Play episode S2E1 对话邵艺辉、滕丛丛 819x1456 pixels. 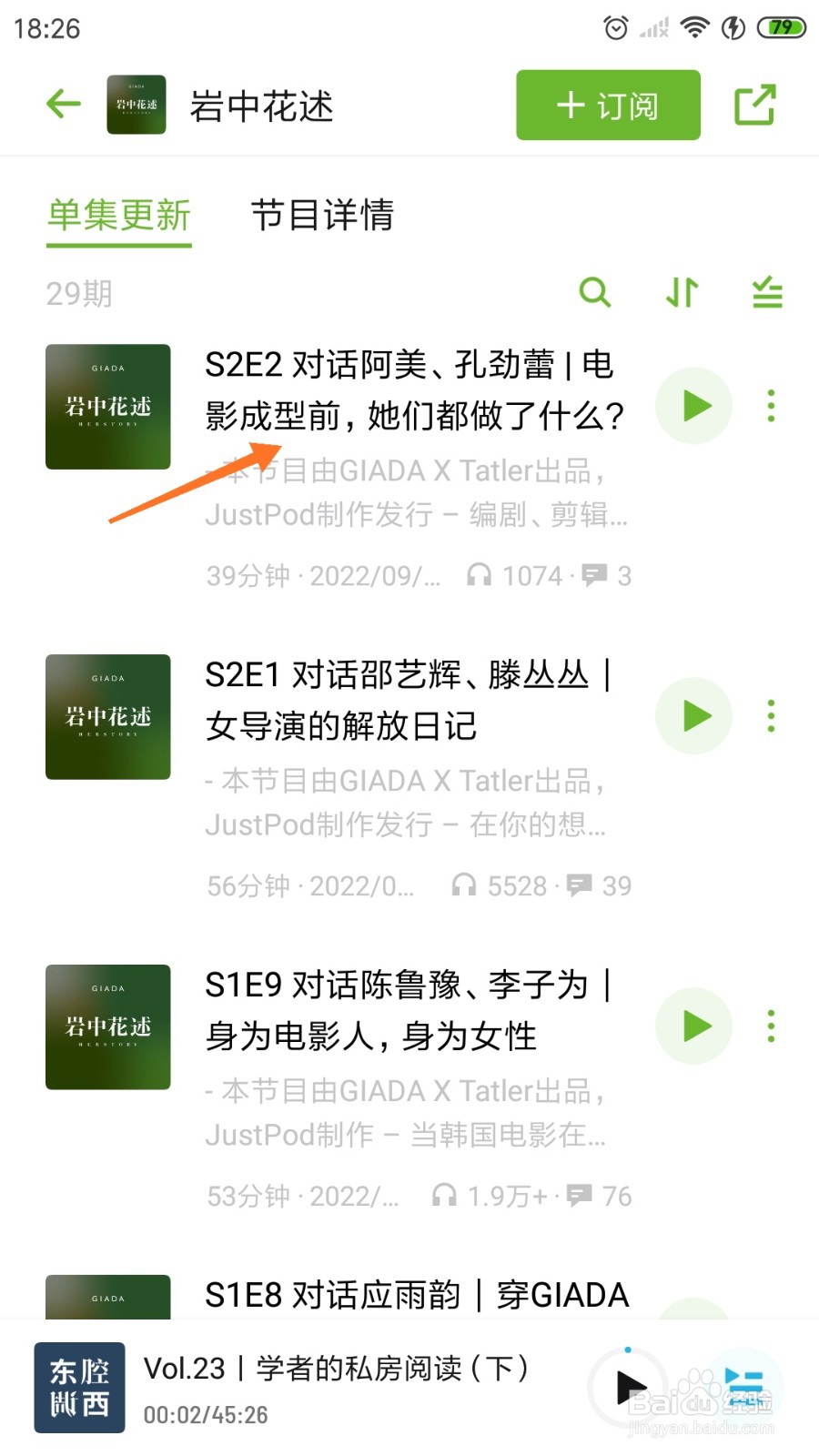pos(693,717)
